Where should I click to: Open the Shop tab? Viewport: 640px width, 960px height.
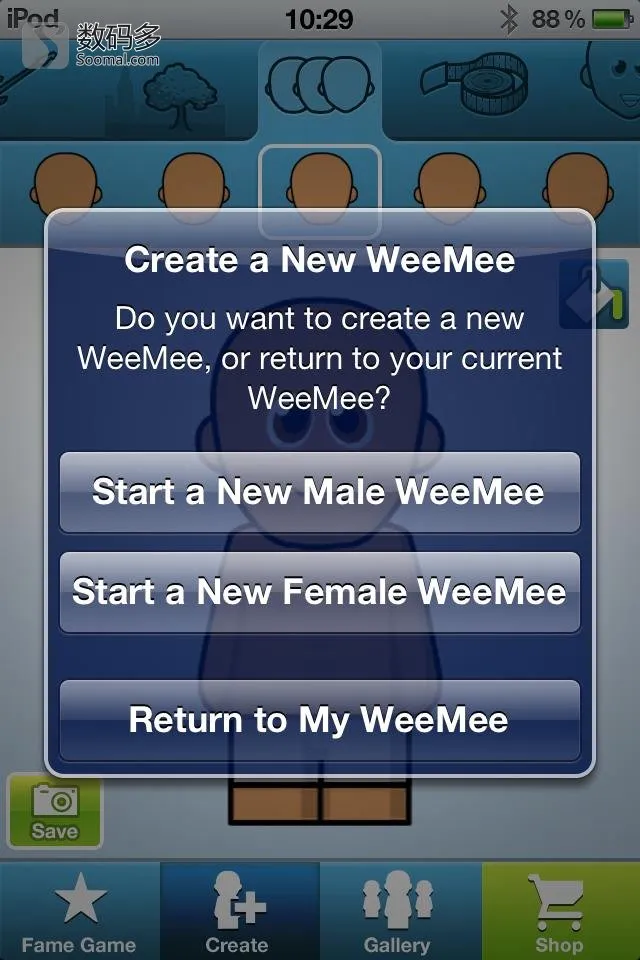tap(560, 912)
